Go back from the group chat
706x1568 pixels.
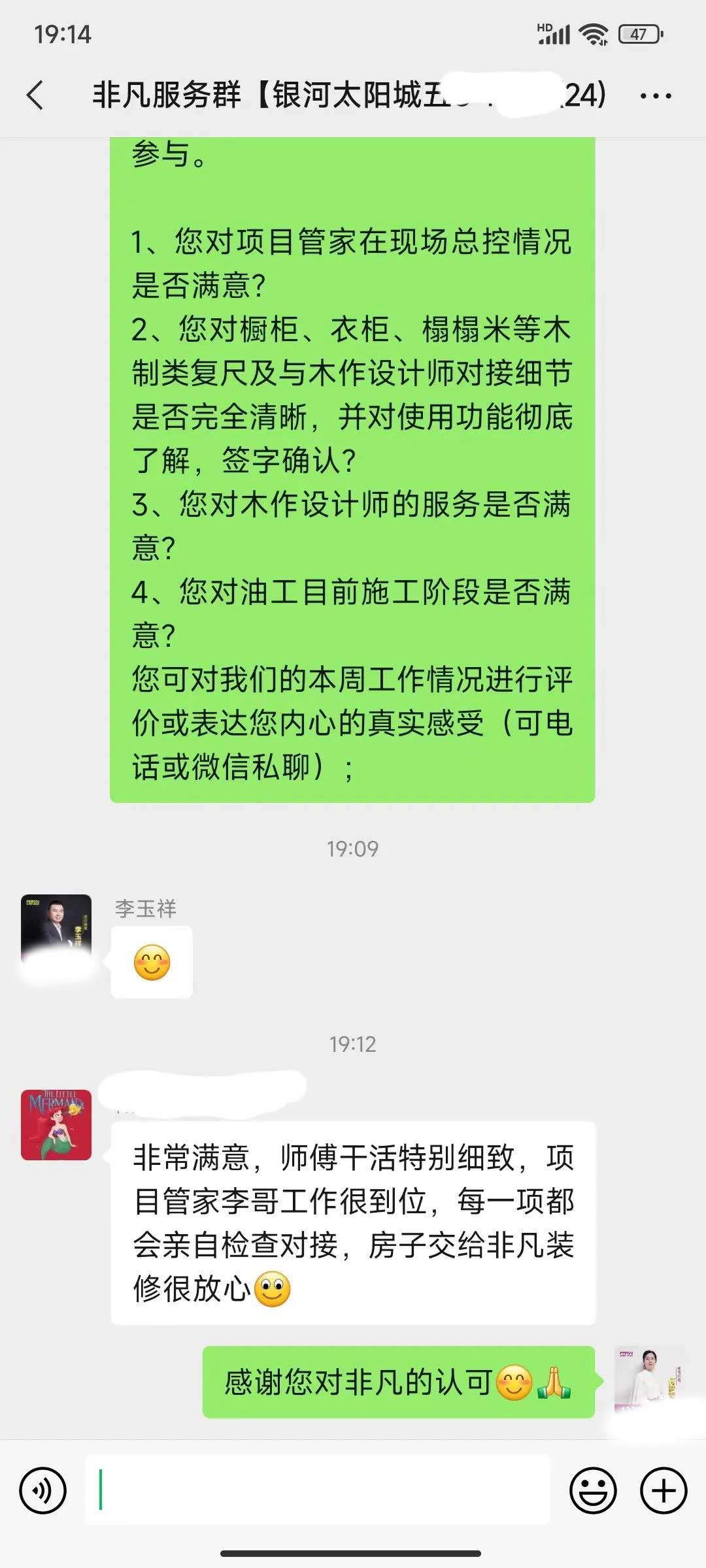pos(36,95)
